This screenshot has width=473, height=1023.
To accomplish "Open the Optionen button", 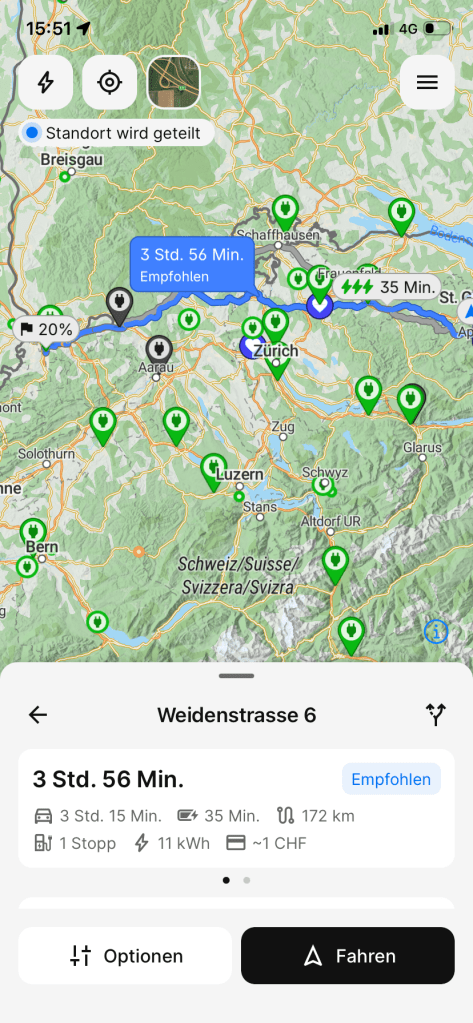I will tap(125, 956).
